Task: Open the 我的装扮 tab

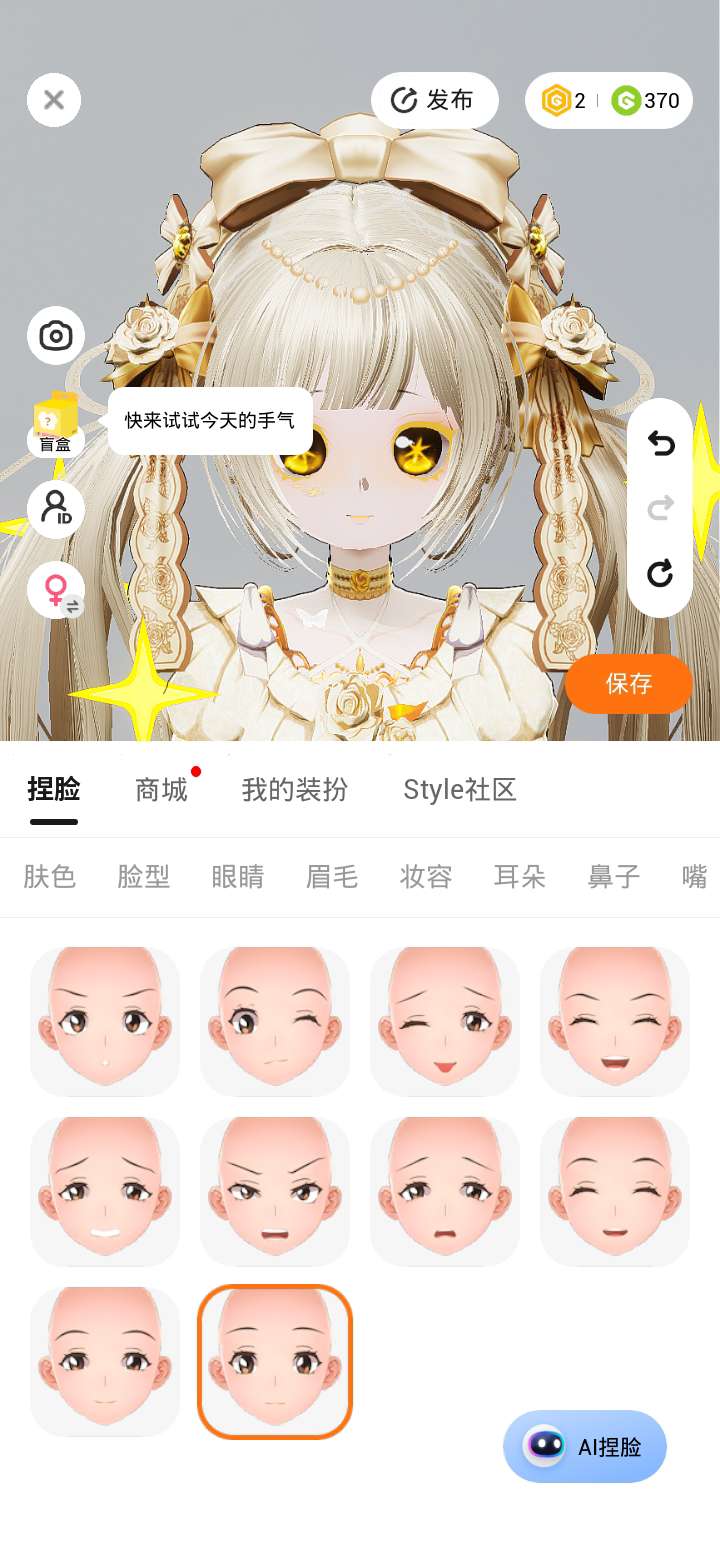Action: point(294,790)
